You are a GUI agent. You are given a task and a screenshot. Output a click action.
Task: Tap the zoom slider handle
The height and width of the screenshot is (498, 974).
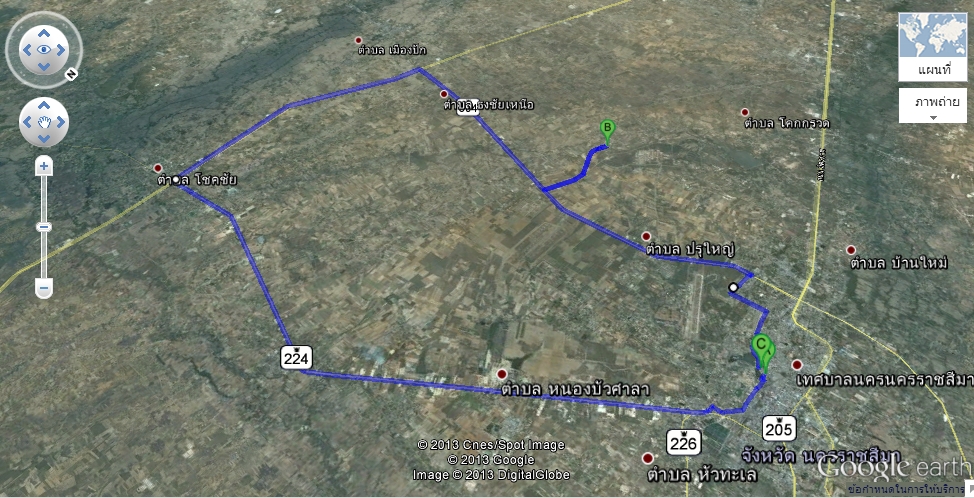(x=44, y=227)
